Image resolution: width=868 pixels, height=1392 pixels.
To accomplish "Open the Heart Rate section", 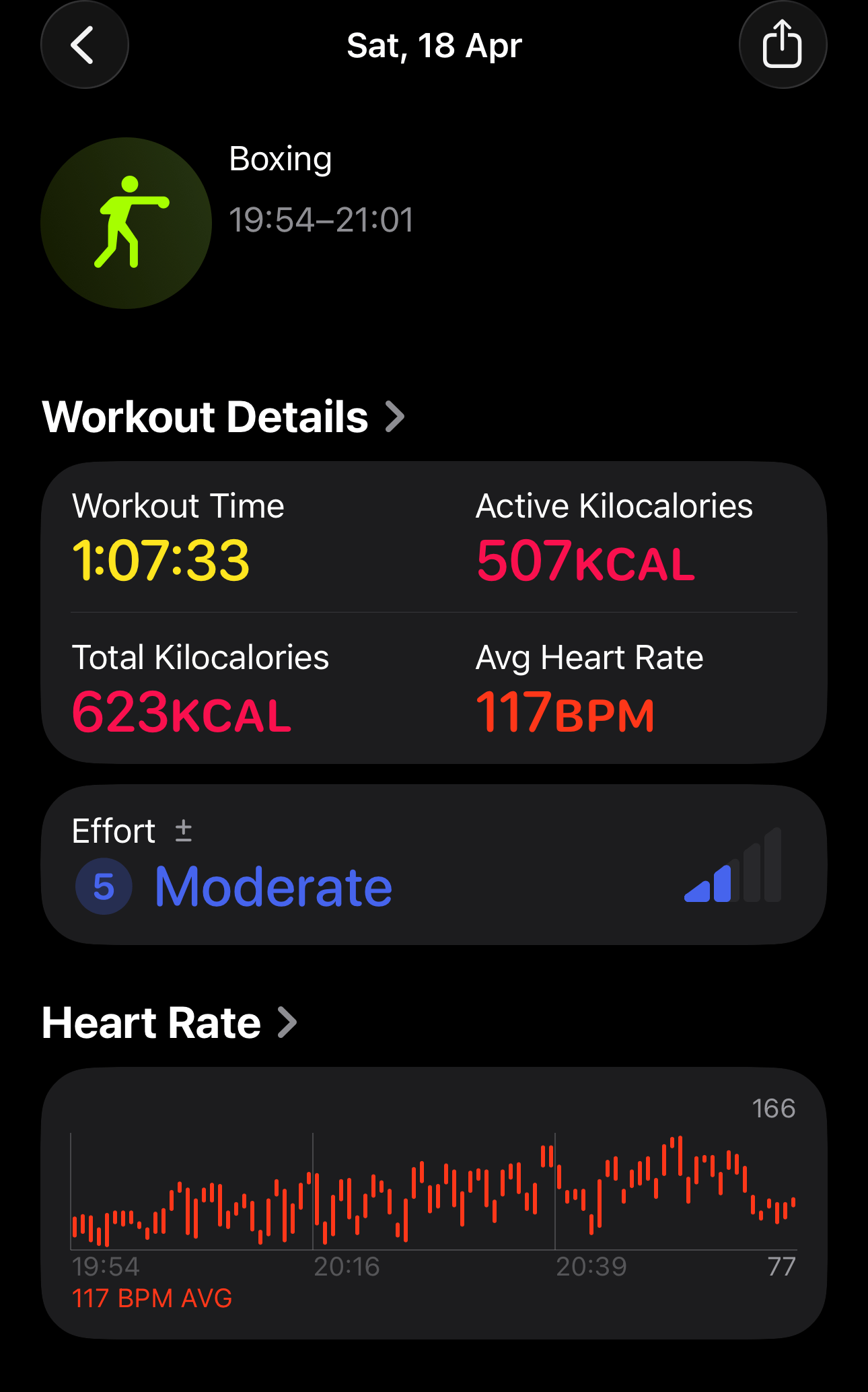I will [170, 1023].
